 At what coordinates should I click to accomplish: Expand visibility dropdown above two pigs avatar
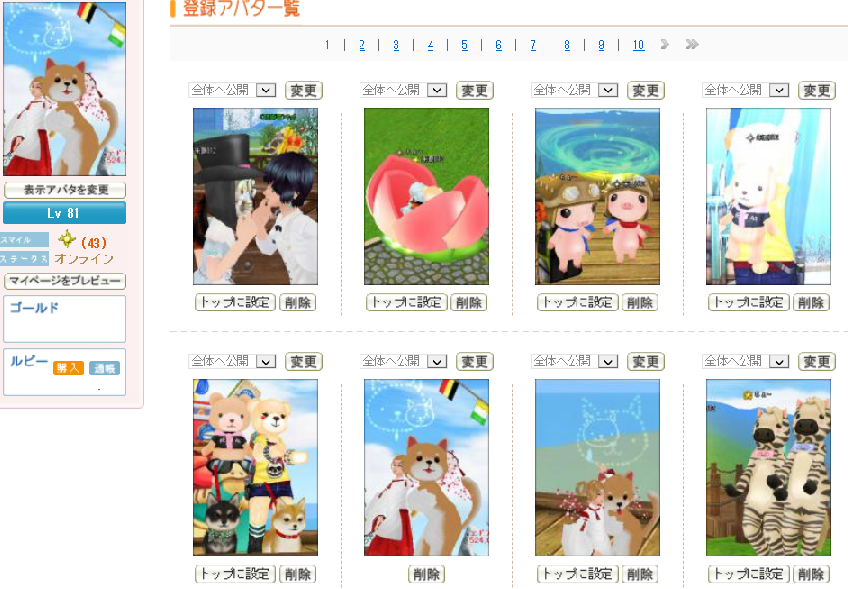pyautogui.click(x=608, y=90)
